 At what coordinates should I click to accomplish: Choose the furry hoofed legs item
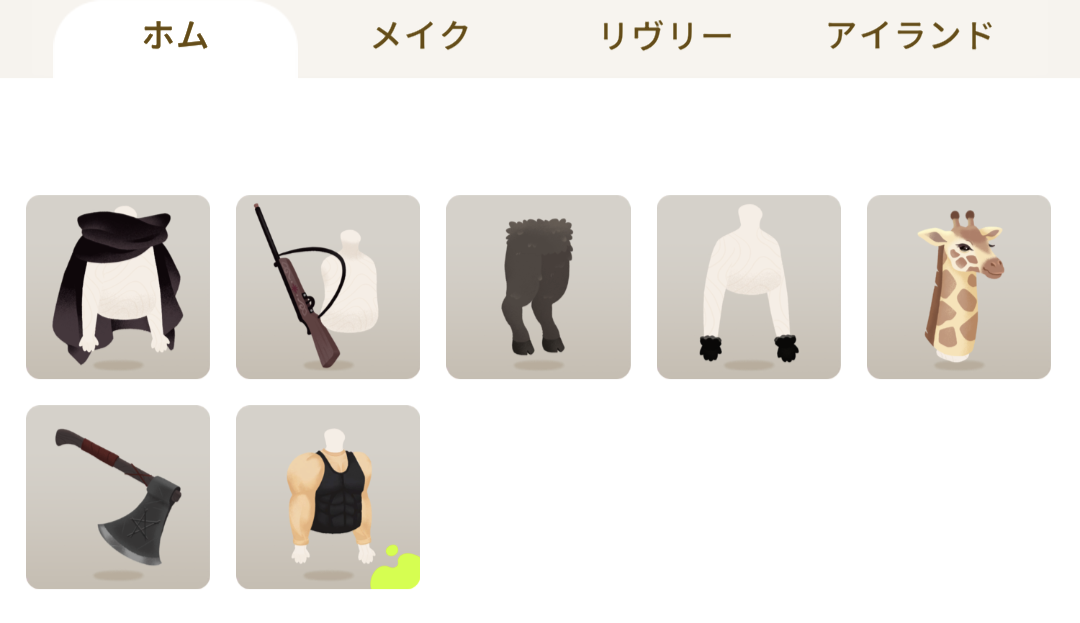pyautogui.click(x=538, y=287)
